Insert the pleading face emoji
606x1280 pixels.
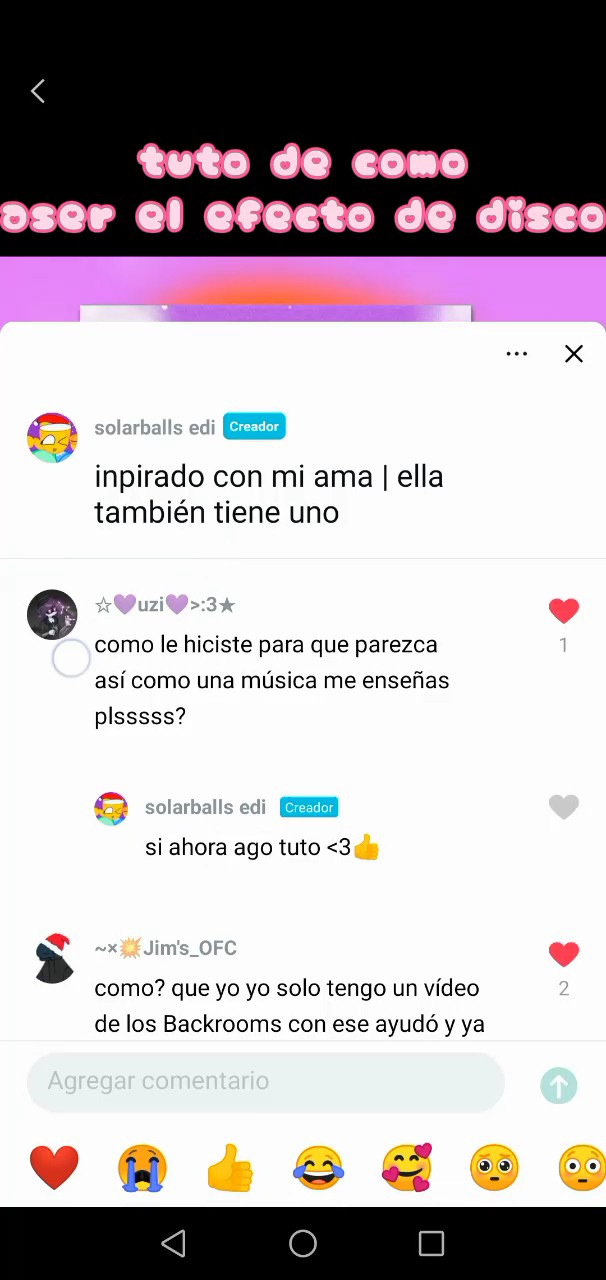494,1167
